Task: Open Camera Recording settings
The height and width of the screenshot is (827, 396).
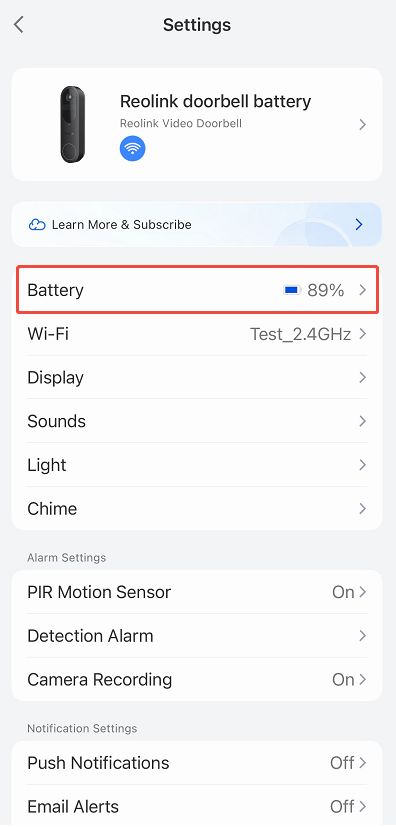Action: [x=197, y=680]
